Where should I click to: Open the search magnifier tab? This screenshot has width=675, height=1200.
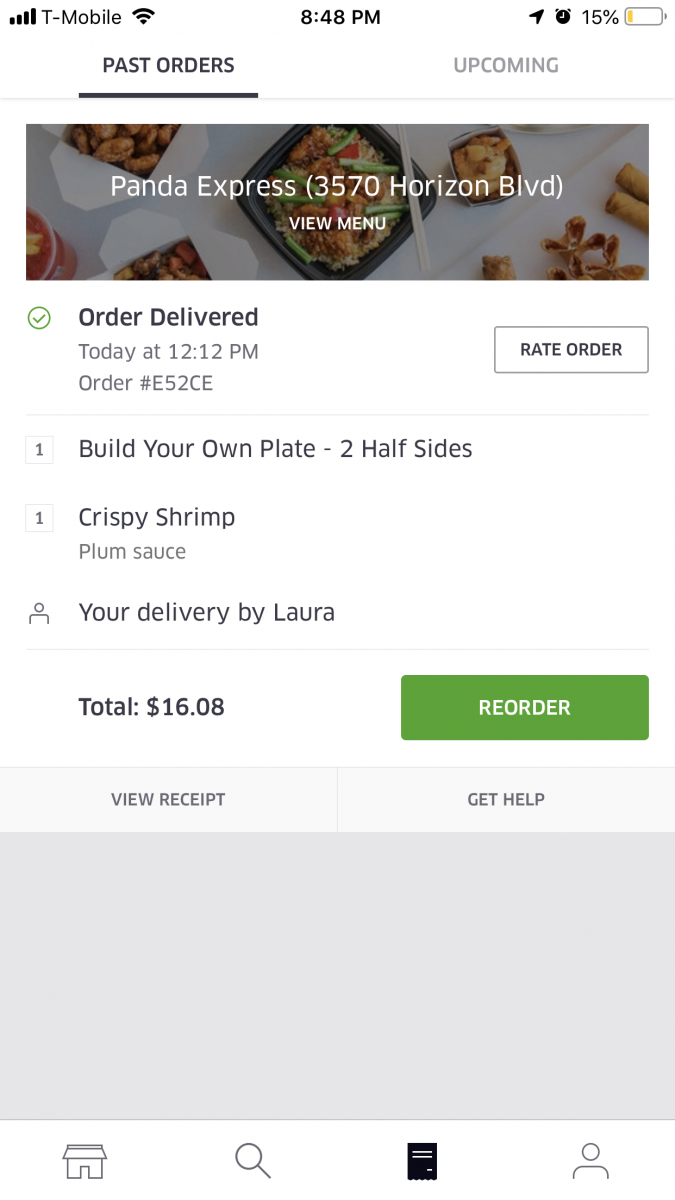coord(253,1161)
